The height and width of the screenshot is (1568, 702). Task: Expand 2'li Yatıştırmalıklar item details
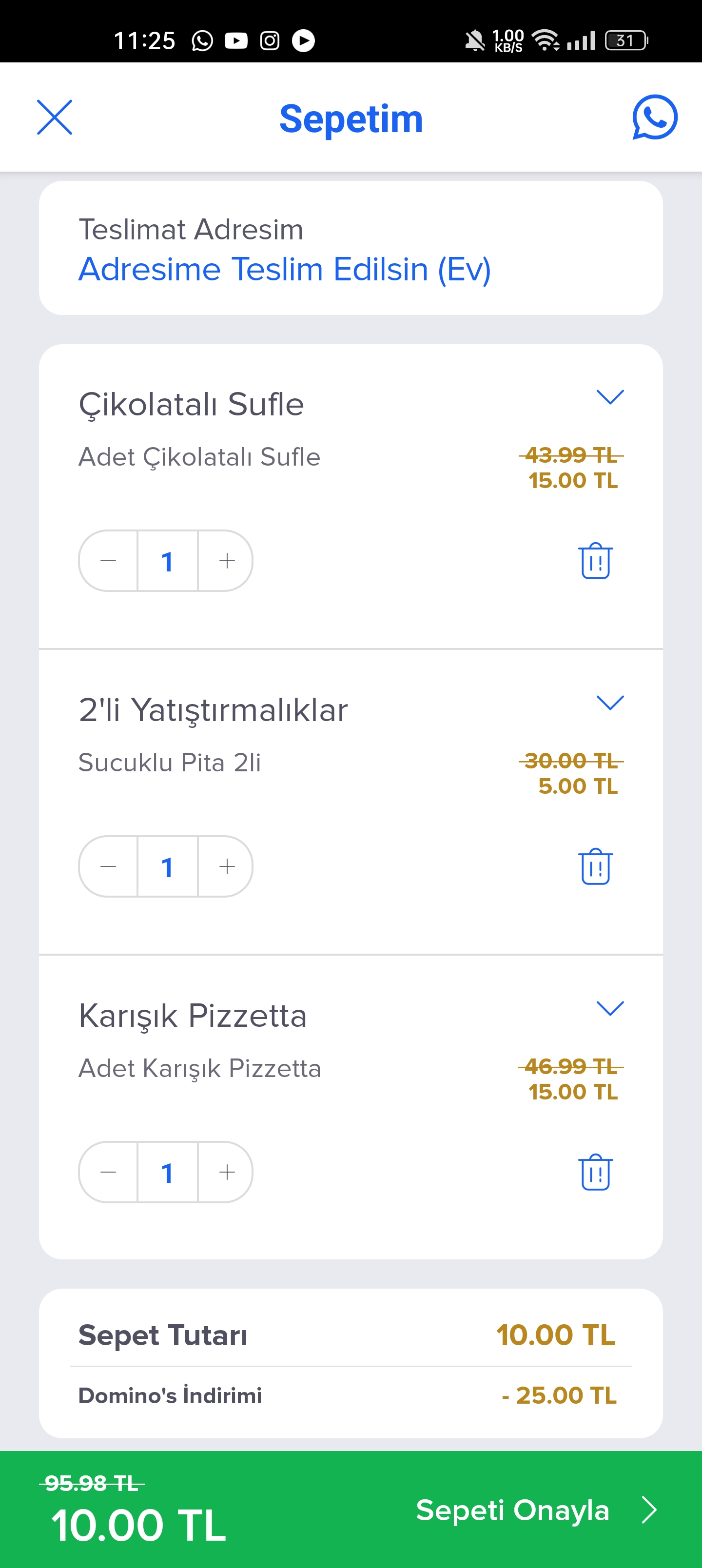(x=610, y=703)
